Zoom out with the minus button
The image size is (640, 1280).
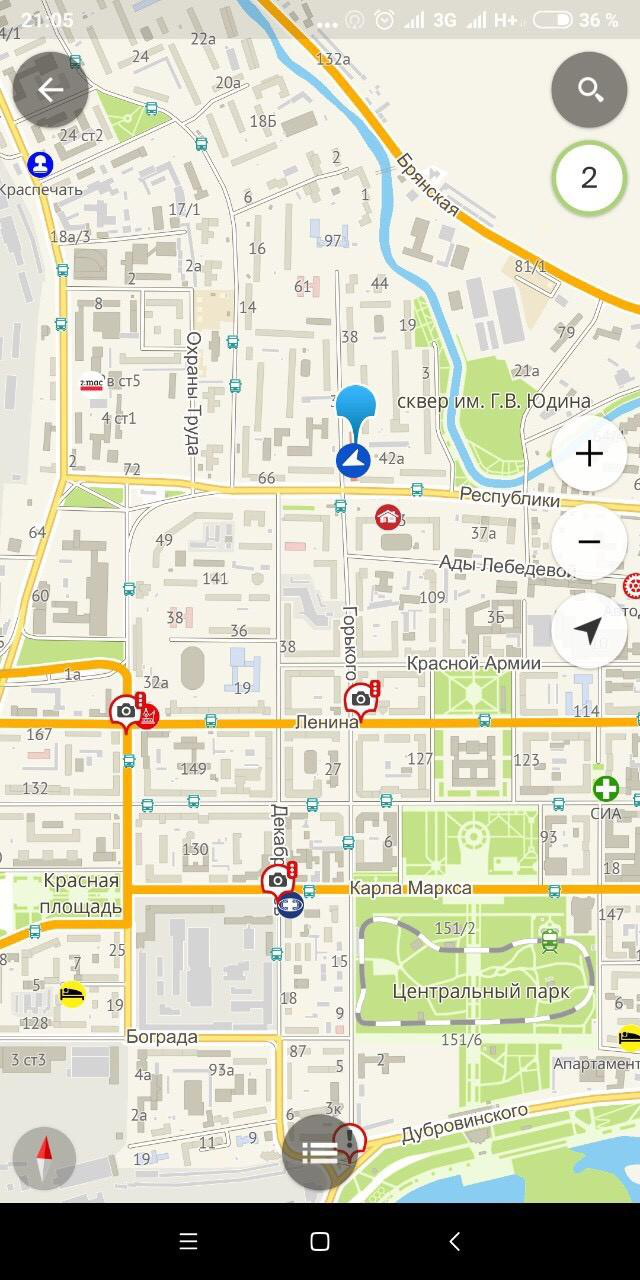click(589, 542)
